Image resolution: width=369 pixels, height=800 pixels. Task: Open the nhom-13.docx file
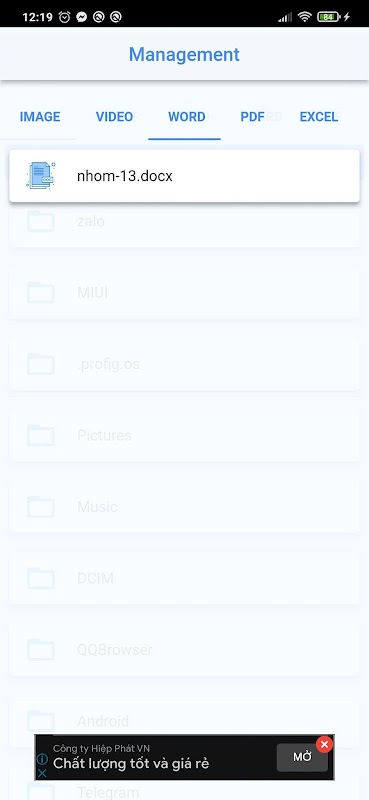tap(184, 176)
